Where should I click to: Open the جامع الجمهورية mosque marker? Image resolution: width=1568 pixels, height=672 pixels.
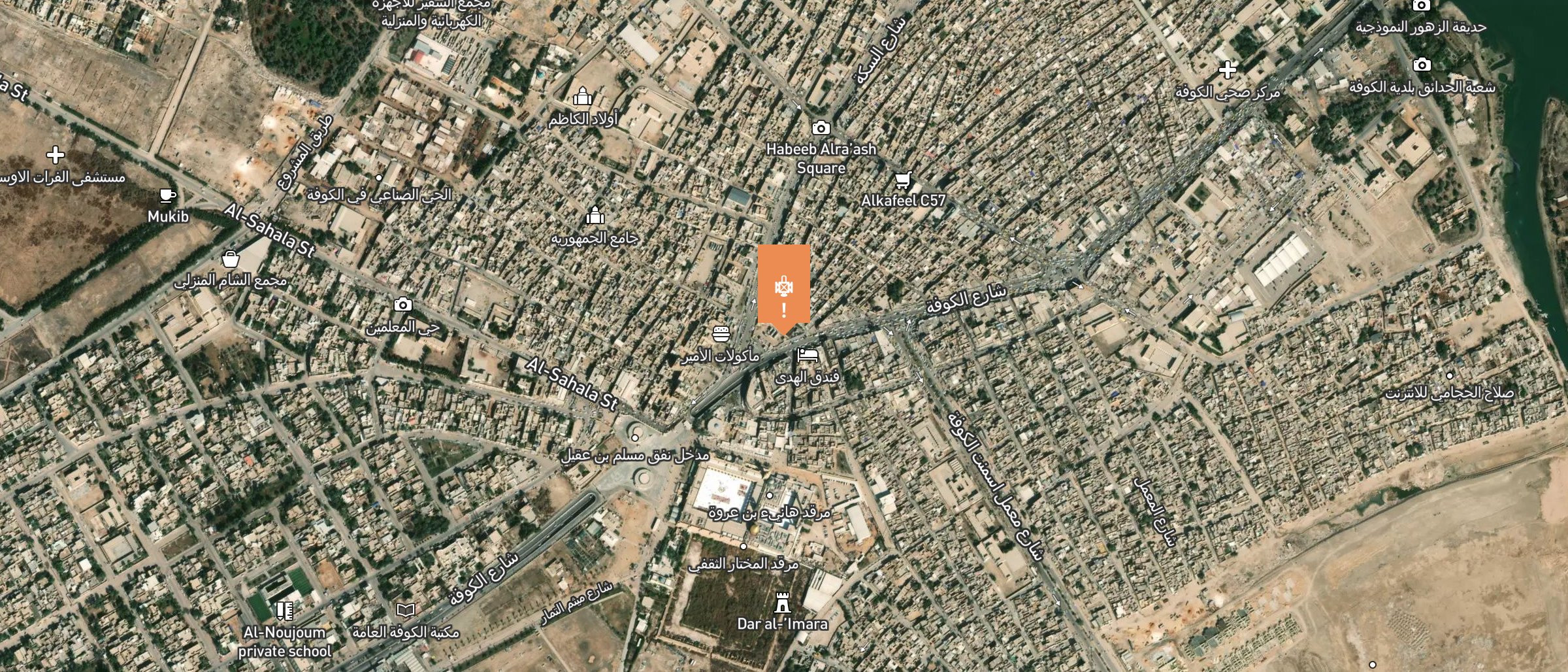click(595, 215)
